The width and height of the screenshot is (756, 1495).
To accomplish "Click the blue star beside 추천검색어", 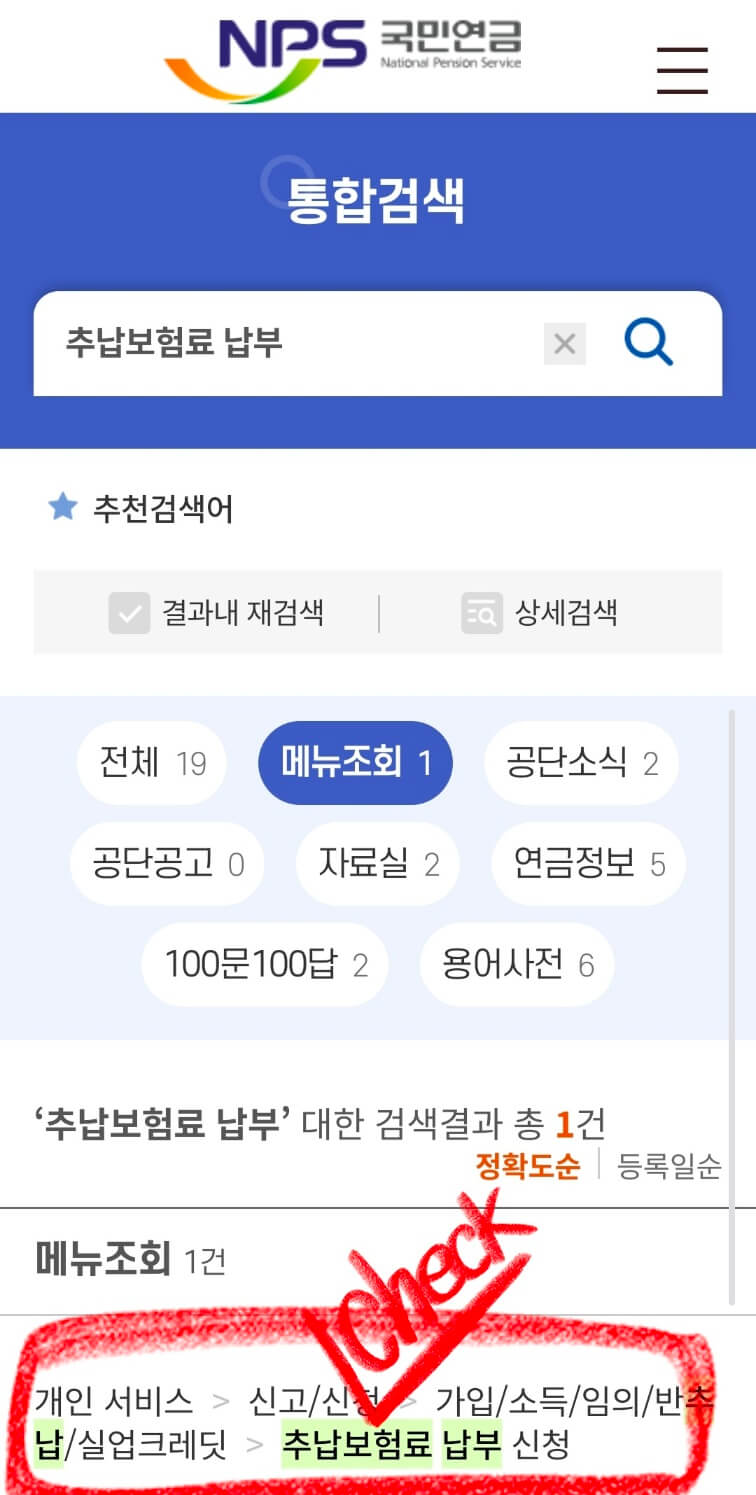I will (x=62, y=508).
